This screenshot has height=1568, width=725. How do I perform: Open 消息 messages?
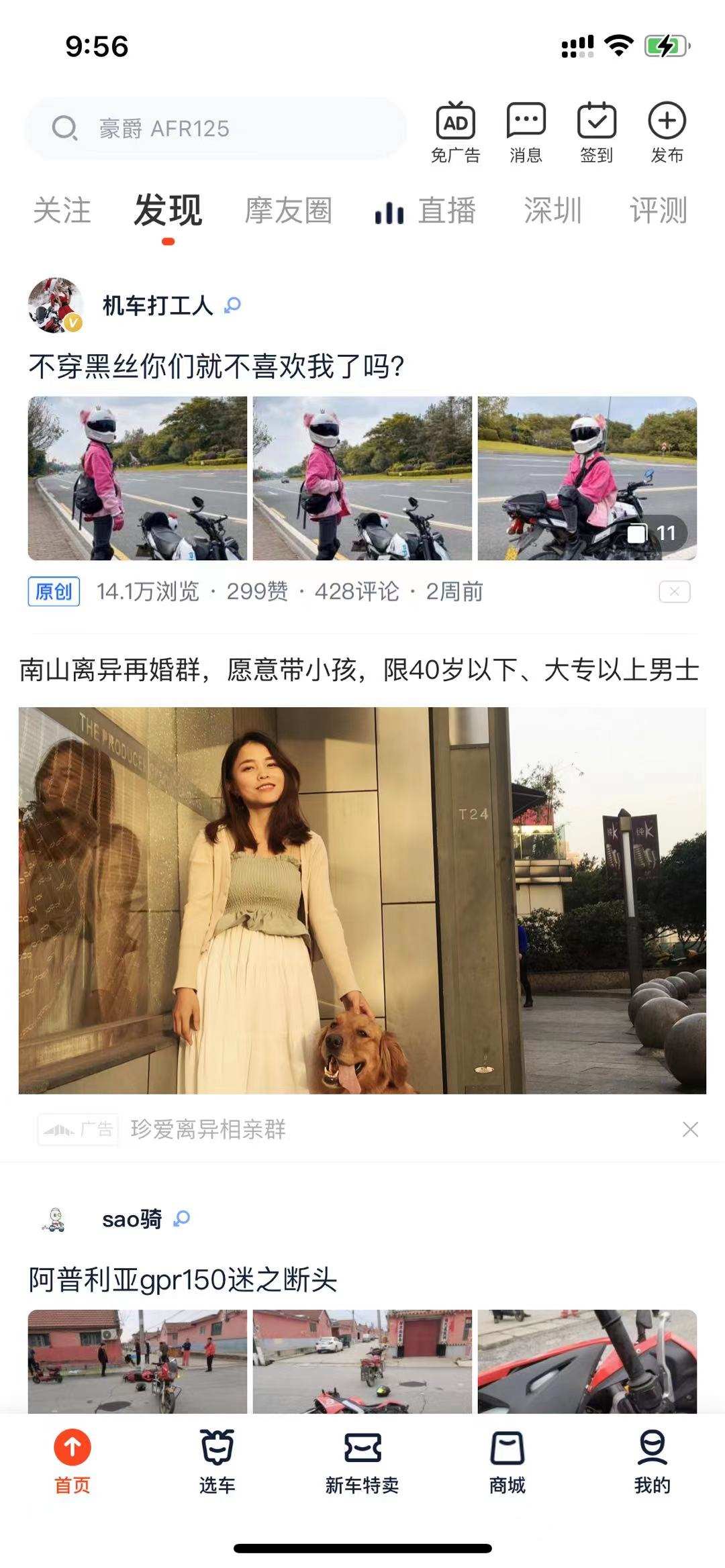pos(526,133)
